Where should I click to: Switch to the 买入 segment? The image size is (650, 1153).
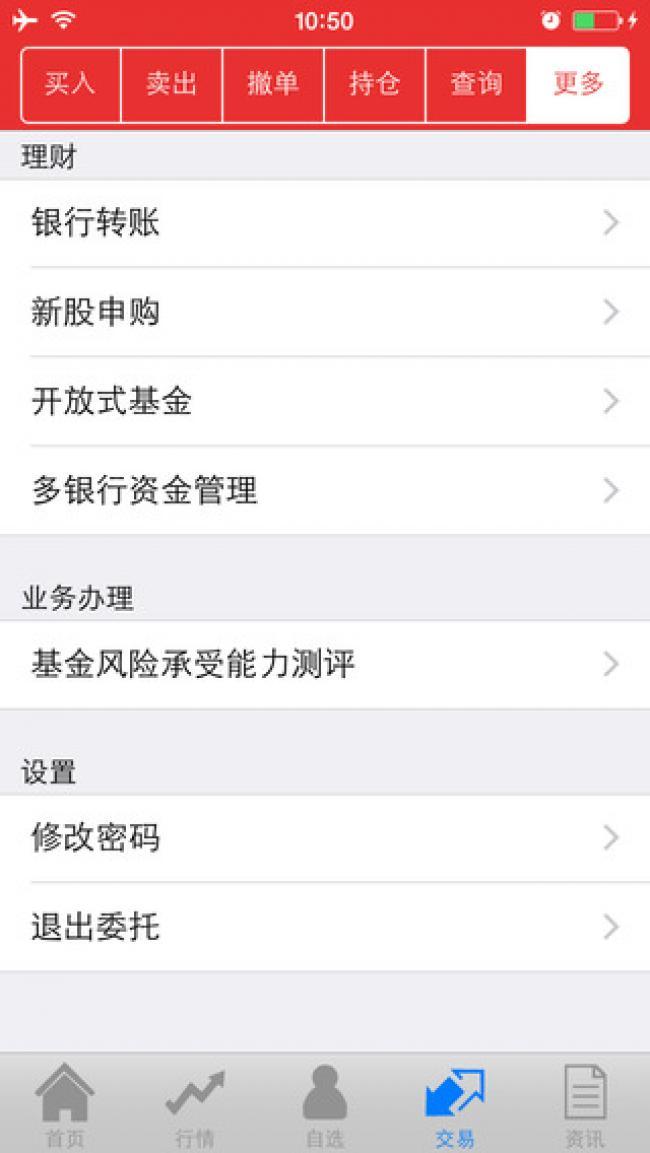point(71,85)
